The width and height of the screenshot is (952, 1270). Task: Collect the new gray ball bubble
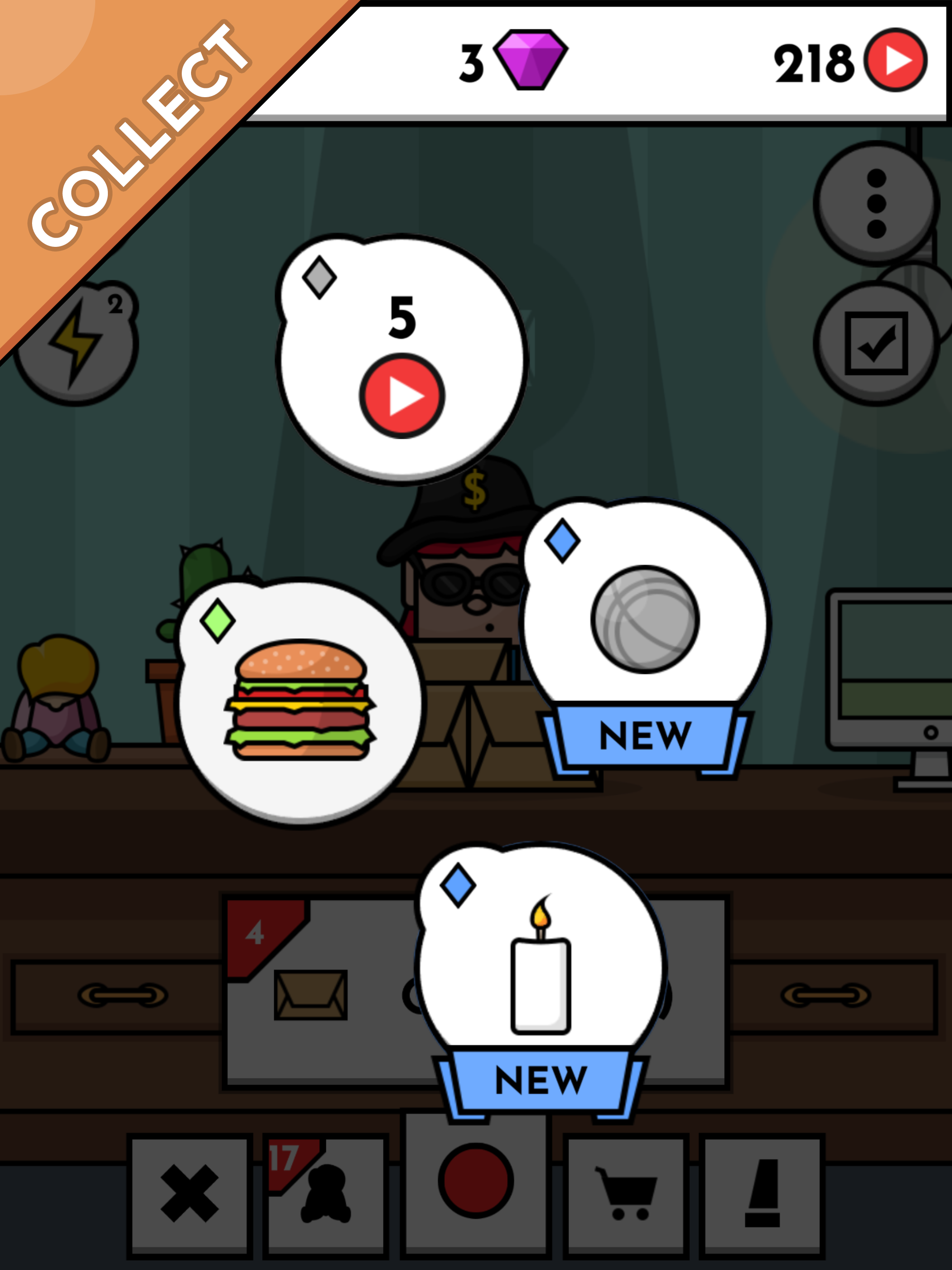[645, 620]
